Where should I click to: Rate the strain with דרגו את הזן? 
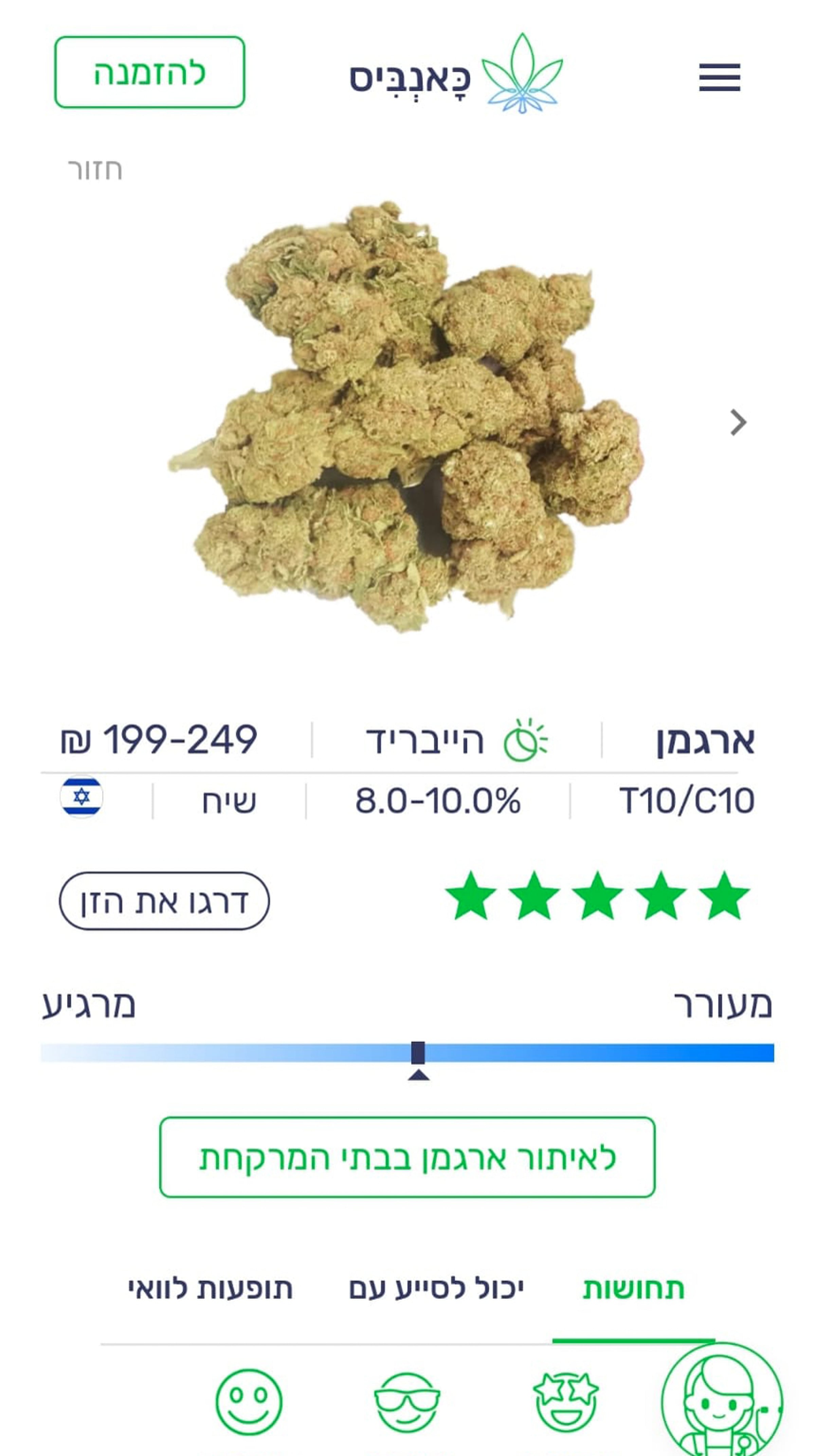coord(164,901)
